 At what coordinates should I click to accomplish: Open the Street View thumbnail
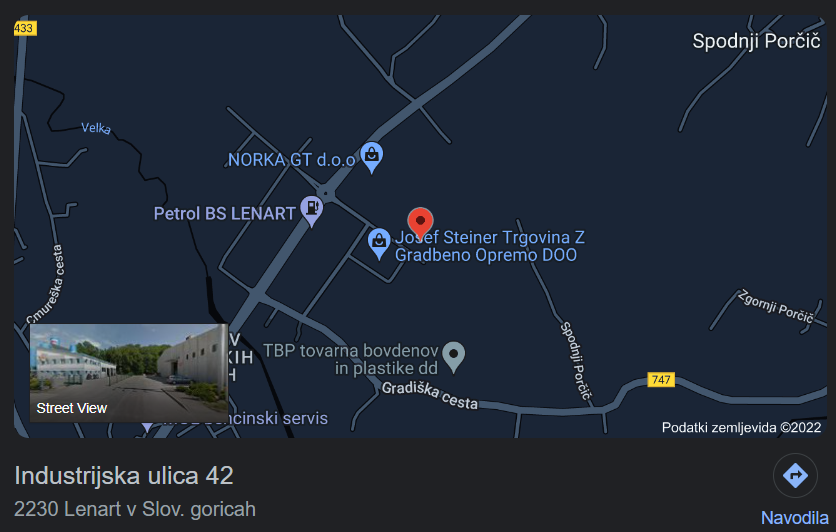click(x=129, y=372)
